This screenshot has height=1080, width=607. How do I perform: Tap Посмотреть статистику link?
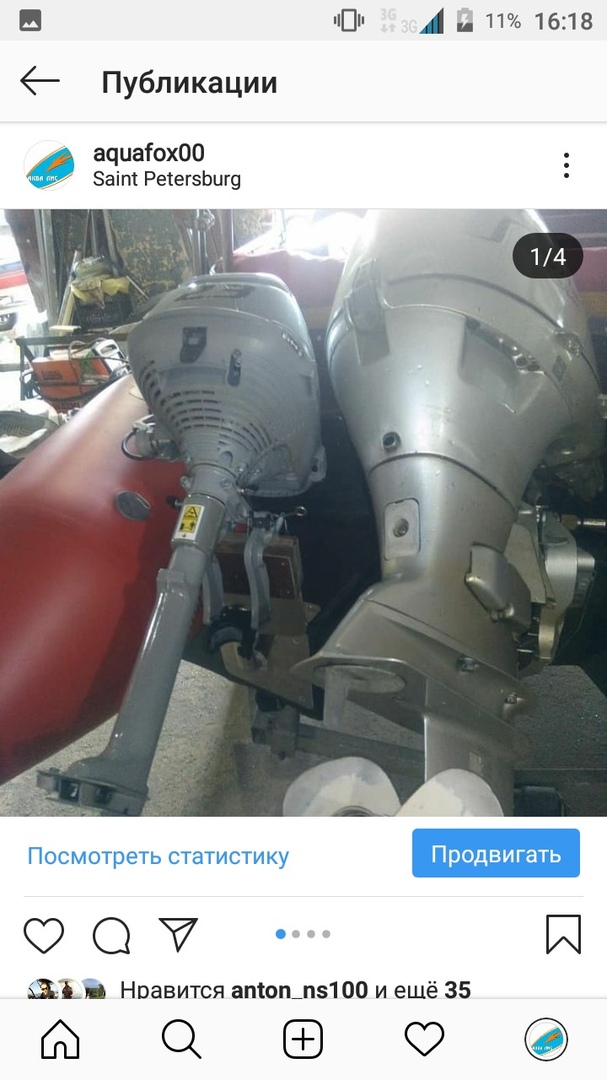pos(158,856)
